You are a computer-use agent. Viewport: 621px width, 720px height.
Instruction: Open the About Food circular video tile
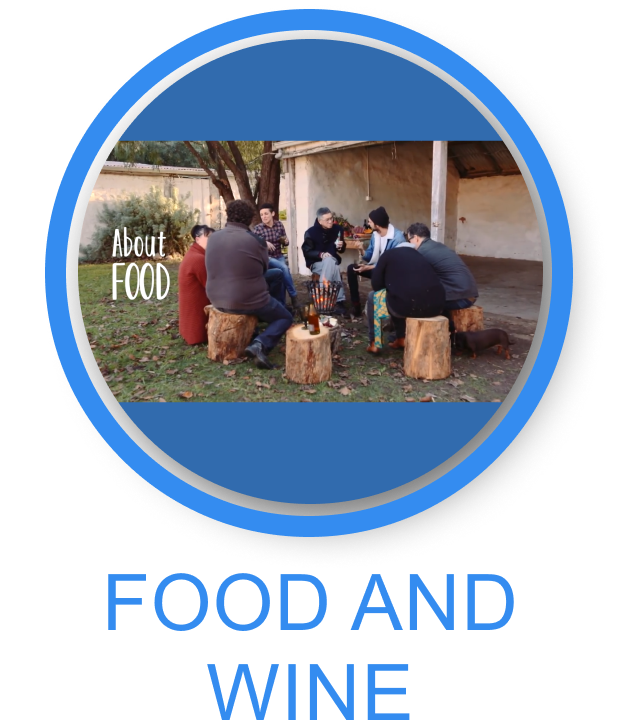(310, 272)
